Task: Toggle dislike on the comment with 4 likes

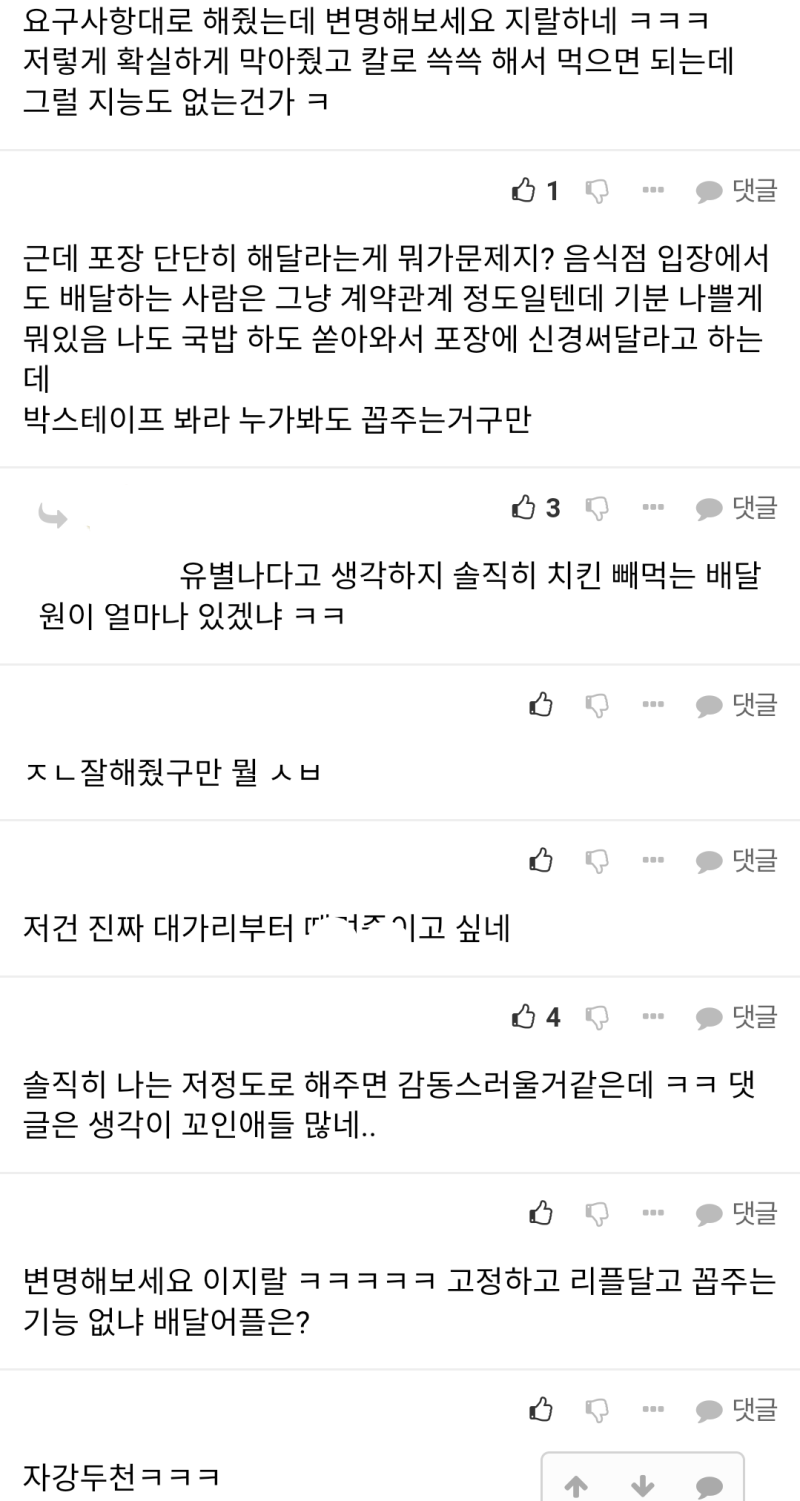Action: click(597, 1017)
